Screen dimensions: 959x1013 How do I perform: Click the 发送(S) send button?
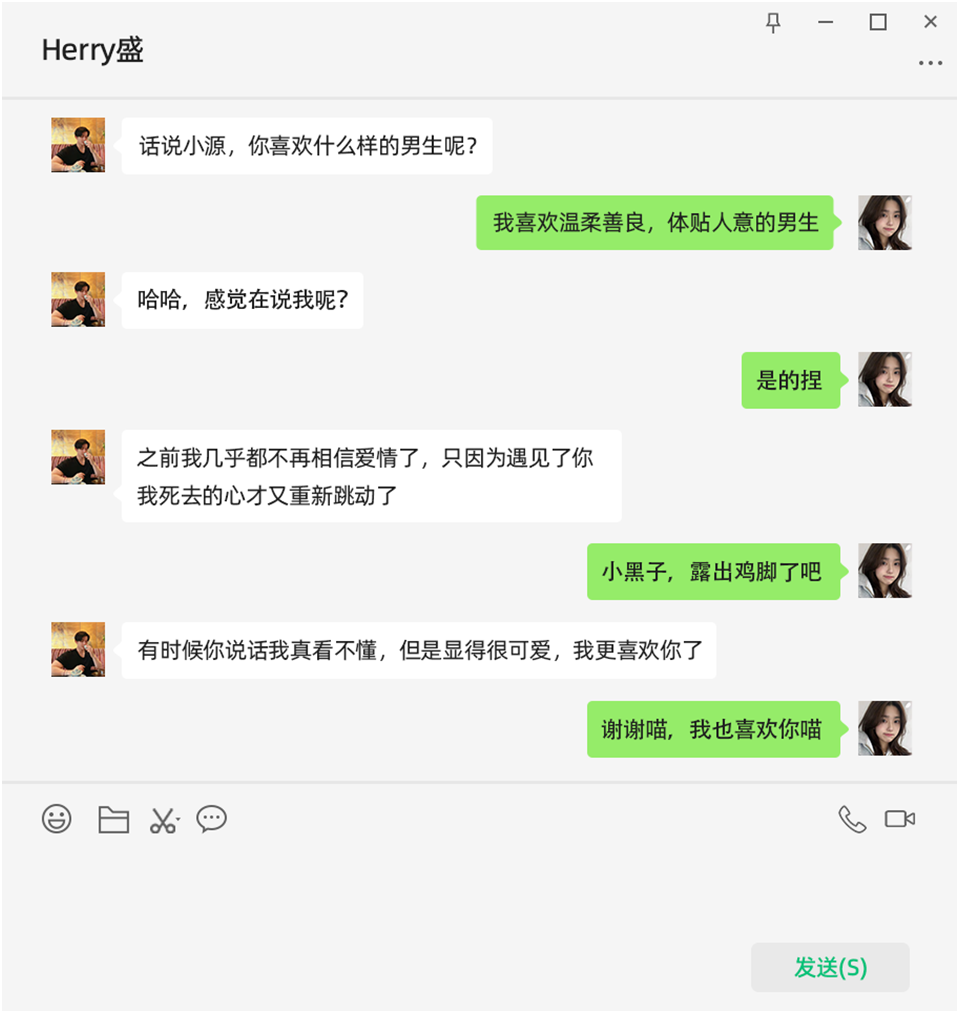830,967
